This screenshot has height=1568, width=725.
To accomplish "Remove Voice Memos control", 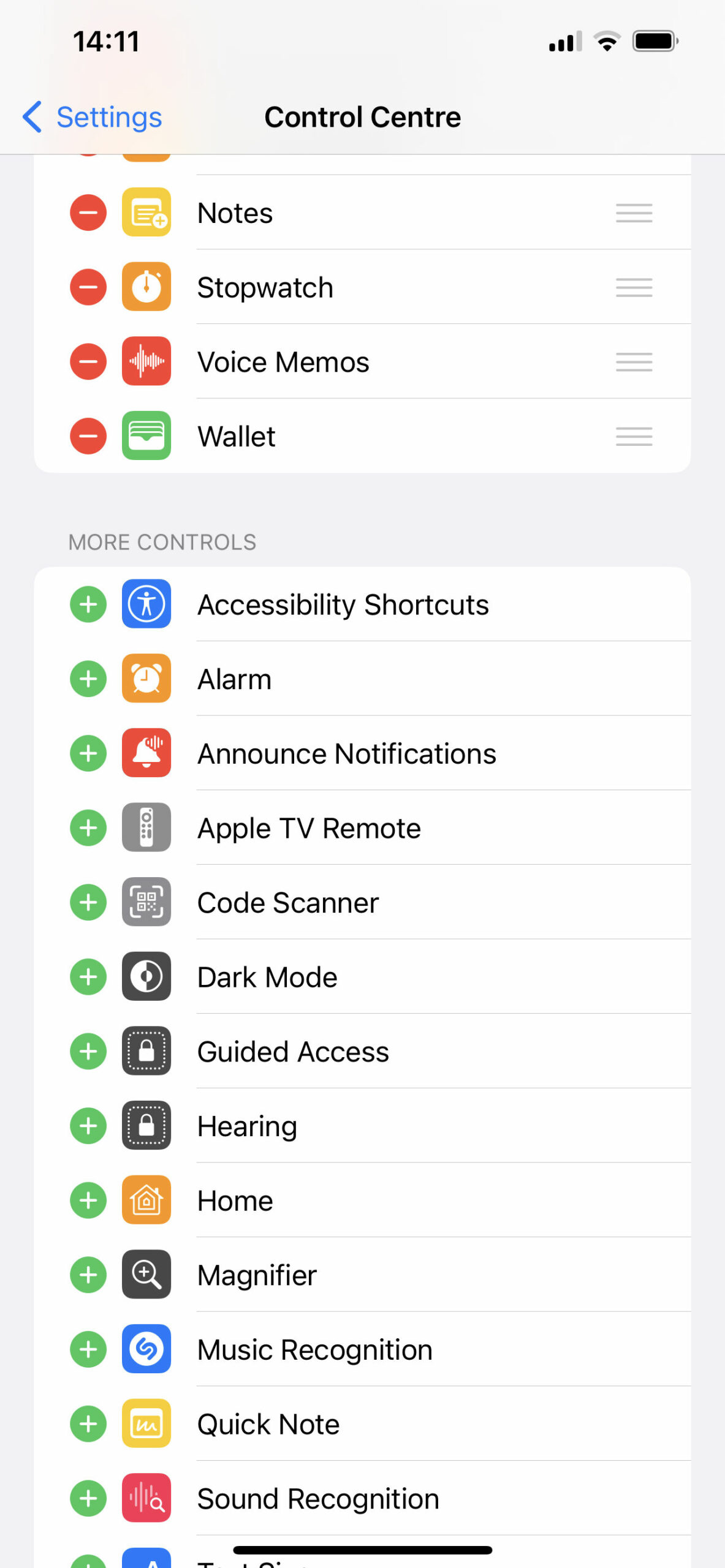I will (x=88, y=361).
